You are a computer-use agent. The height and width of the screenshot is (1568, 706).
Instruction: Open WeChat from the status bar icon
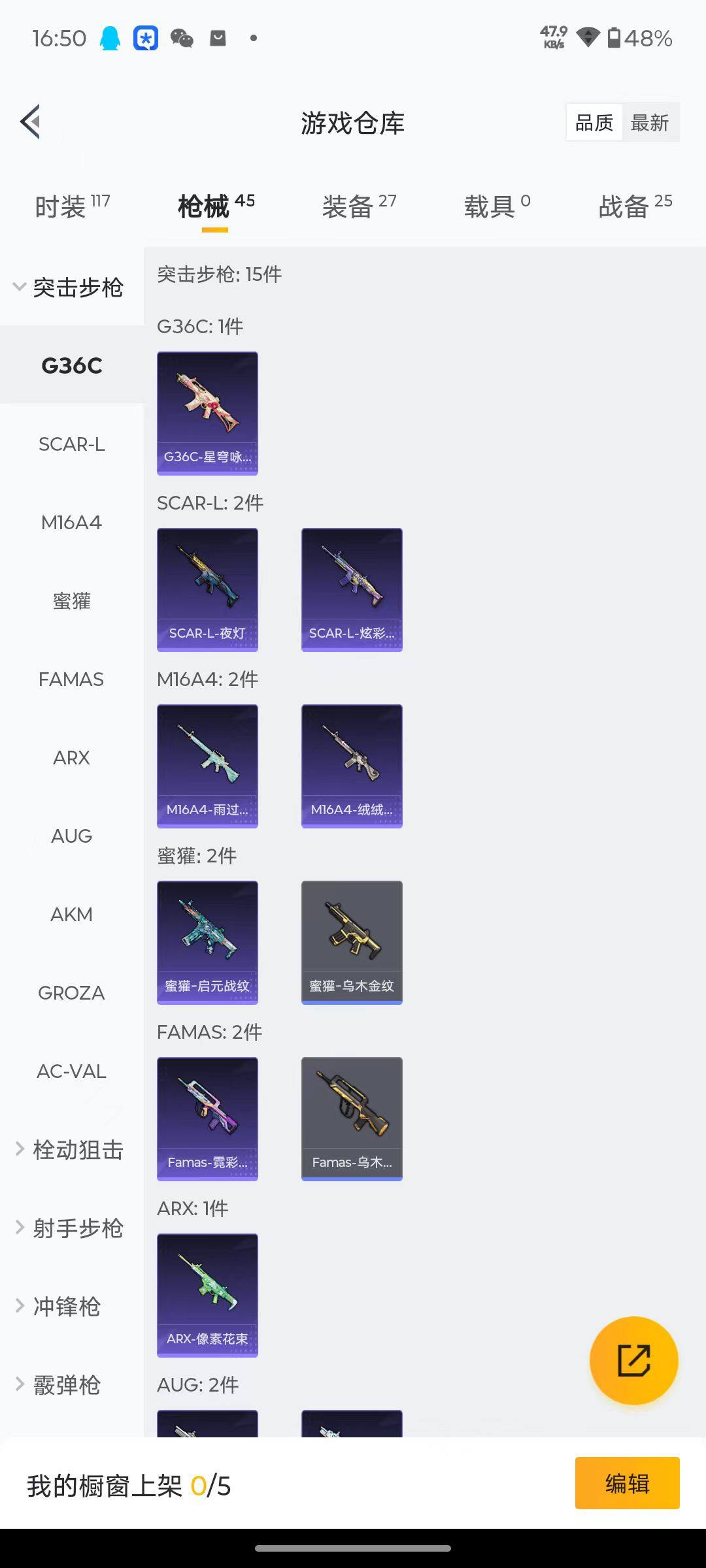[182, 38]
